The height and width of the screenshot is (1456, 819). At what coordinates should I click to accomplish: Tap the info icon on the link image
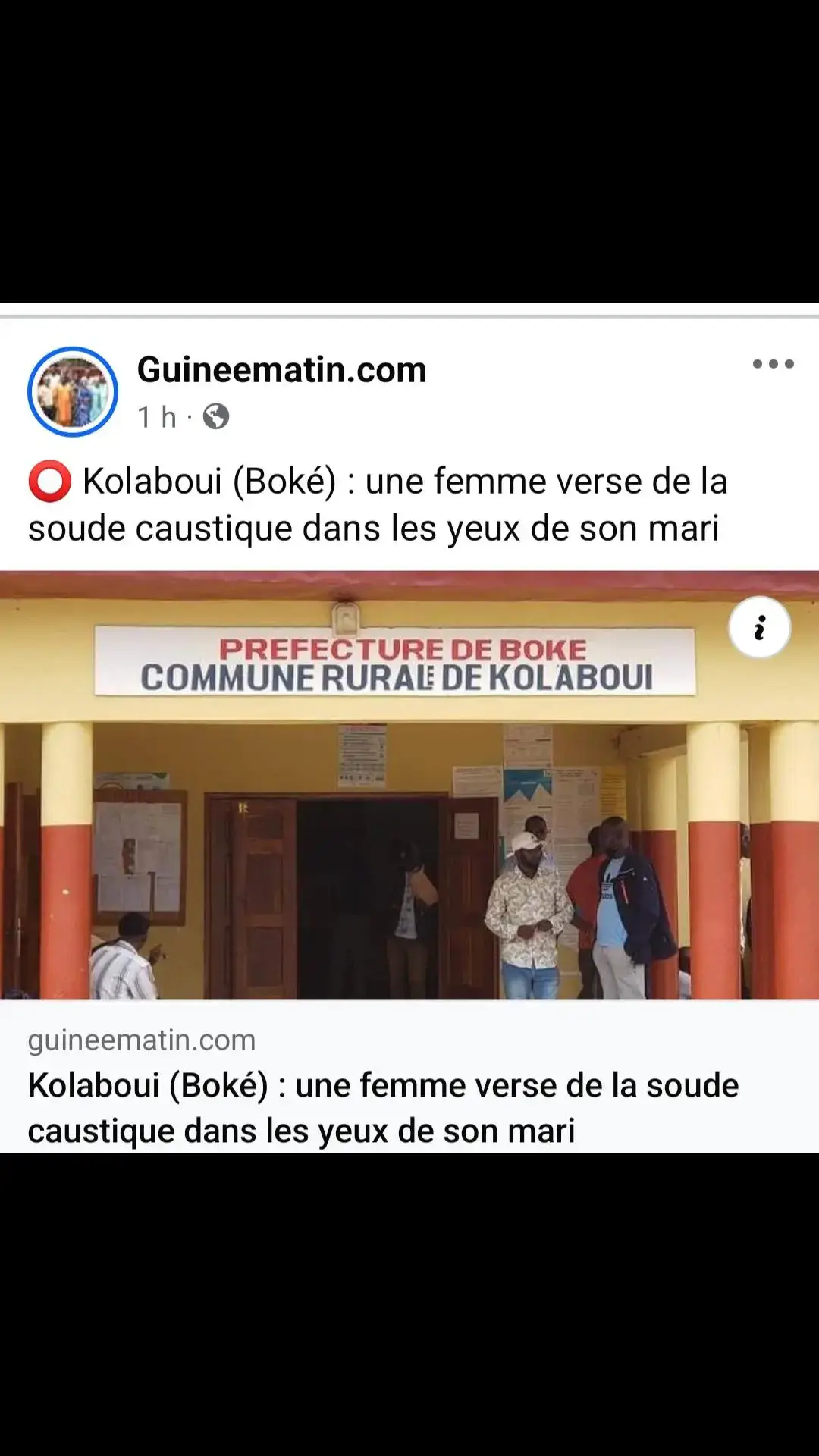tap(759, 628)
